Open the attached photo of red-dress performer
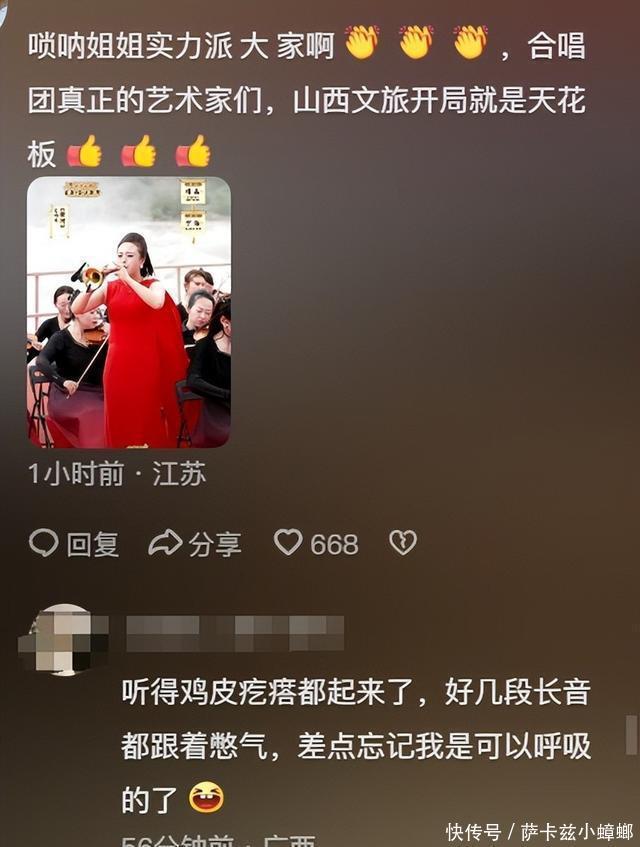This screenshot has width=640, height=847. click(x=128, y=312)
